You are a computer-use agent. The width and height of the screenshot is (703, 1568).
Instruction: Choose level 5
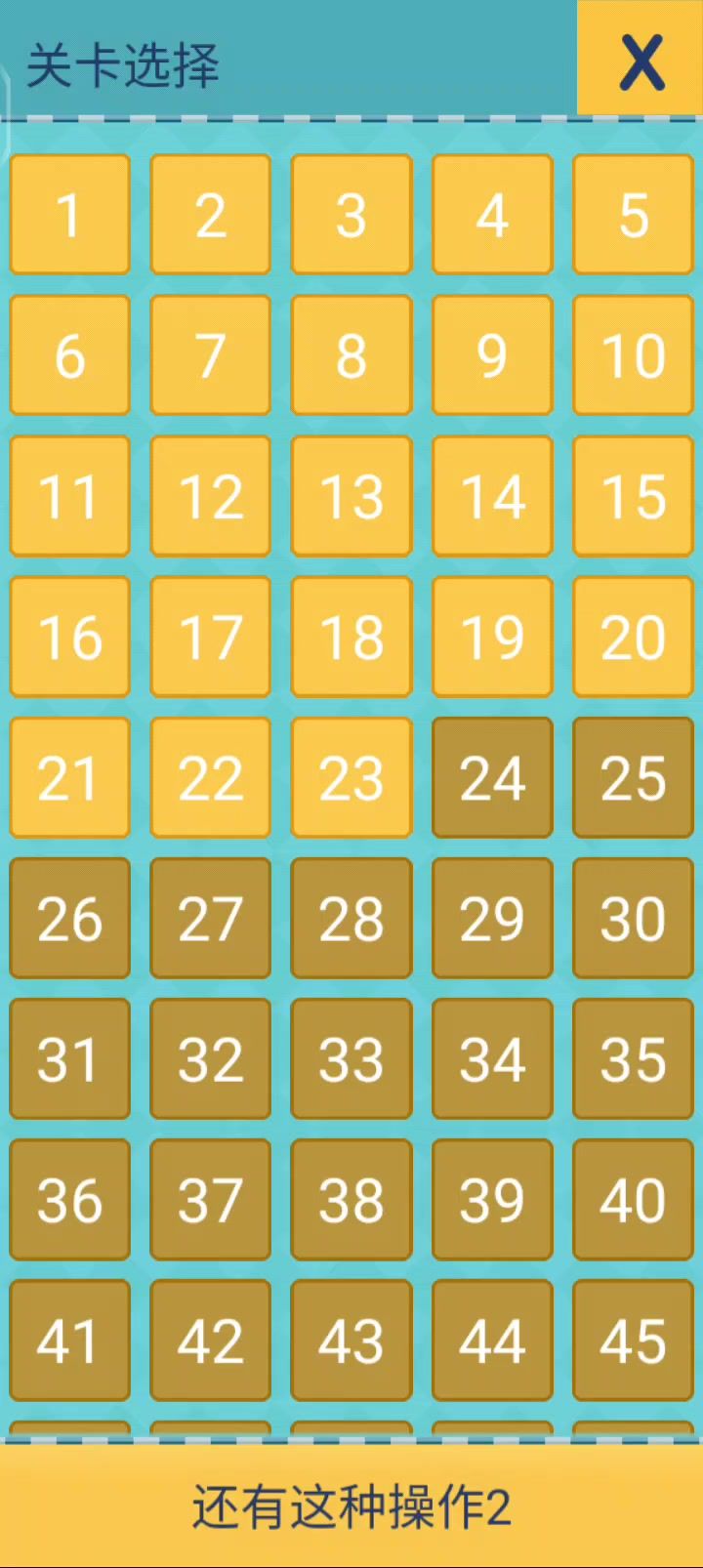click(633, 215)
